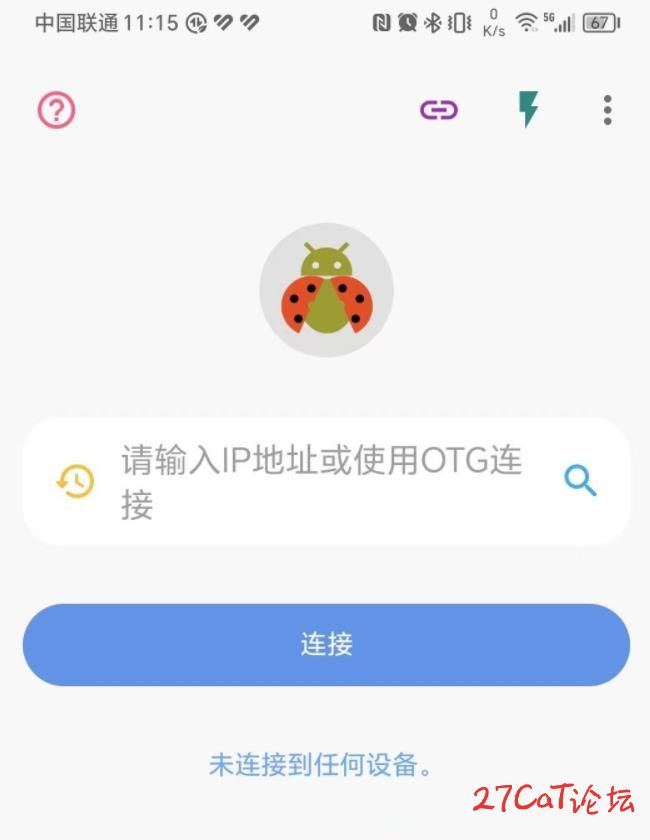
Task: Tap the blue 连接 button
Action: 326,644
